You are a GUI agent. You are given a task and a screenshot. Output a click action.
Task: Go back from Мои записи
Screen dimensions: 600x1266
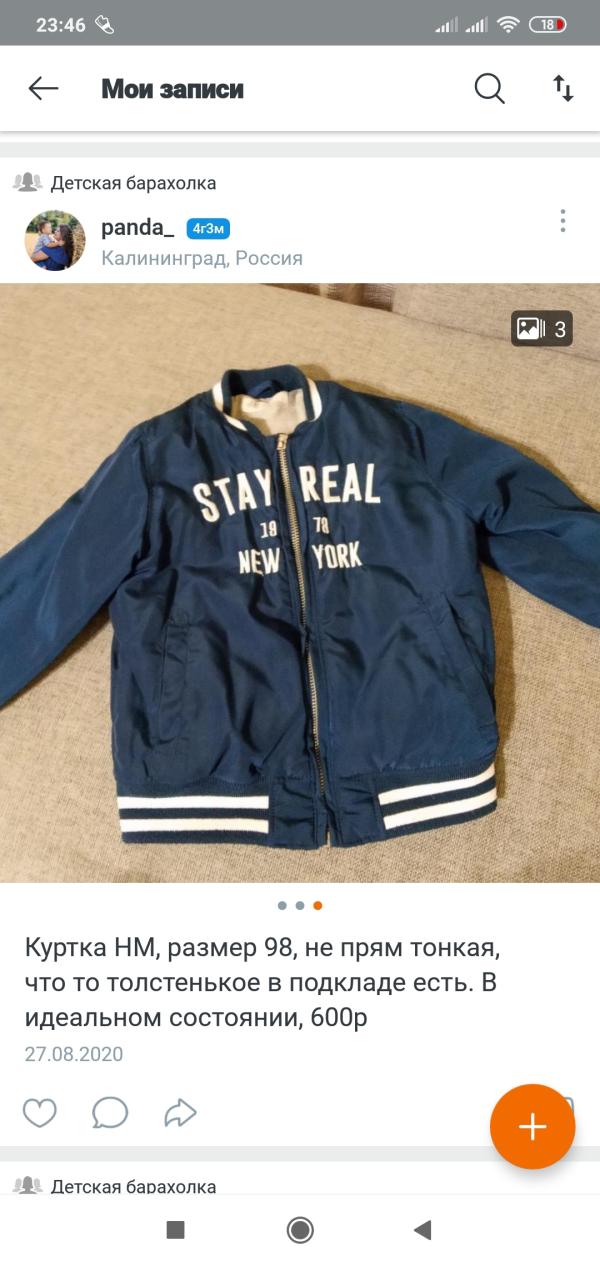pos(43,89)
